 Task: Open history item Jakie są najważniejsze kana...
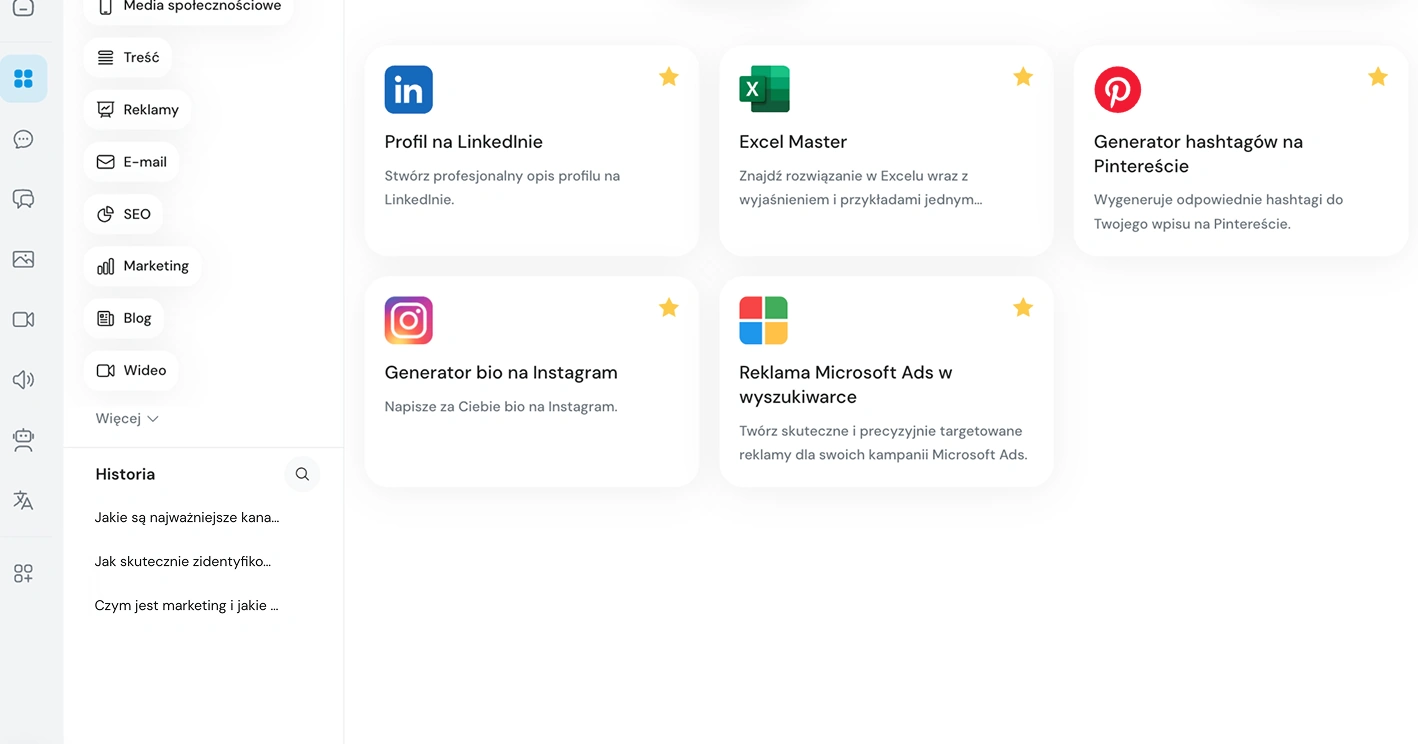[187, 518]
